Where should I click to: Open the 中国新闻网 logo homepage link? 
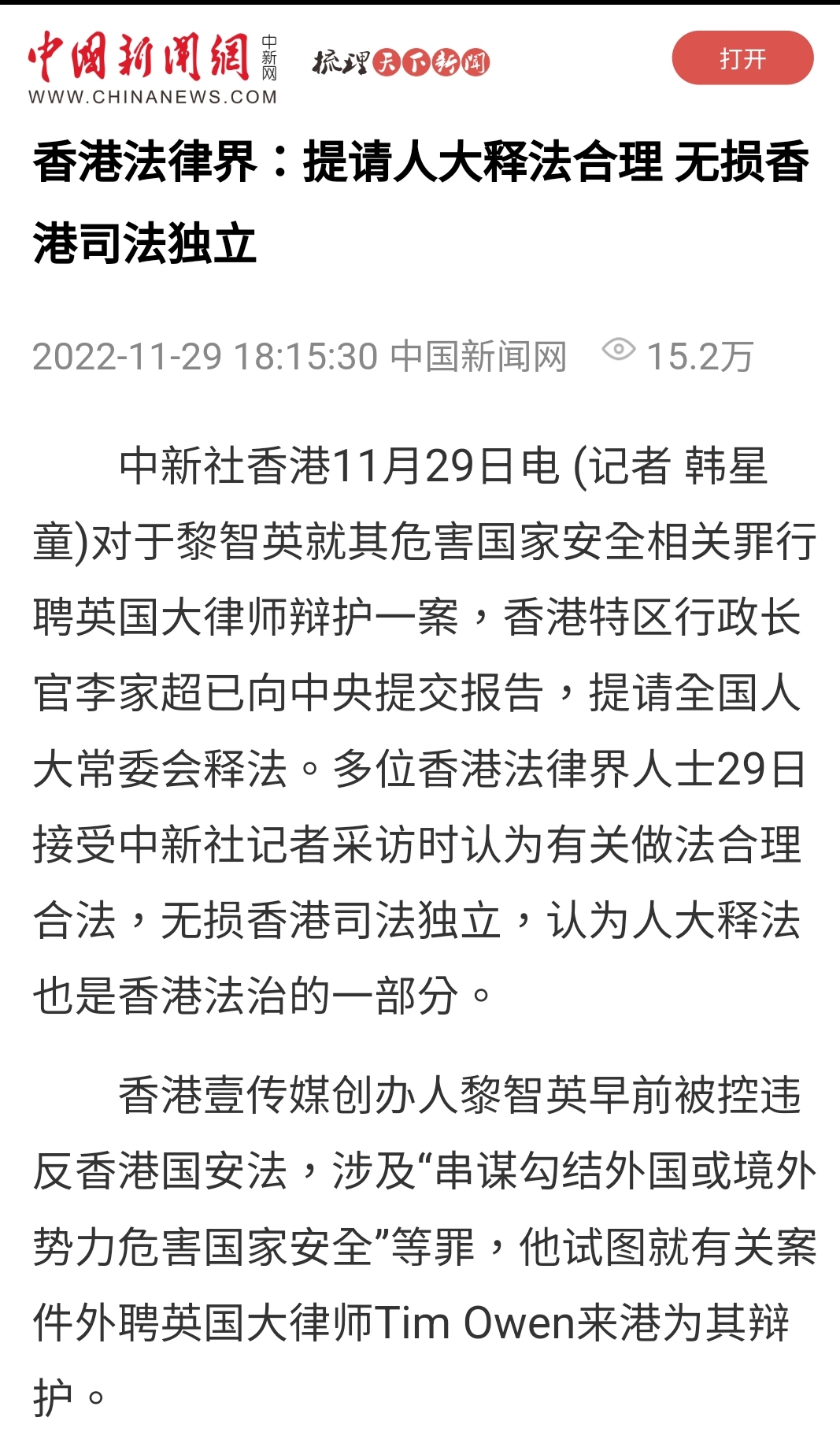click(x=153, y=67)
